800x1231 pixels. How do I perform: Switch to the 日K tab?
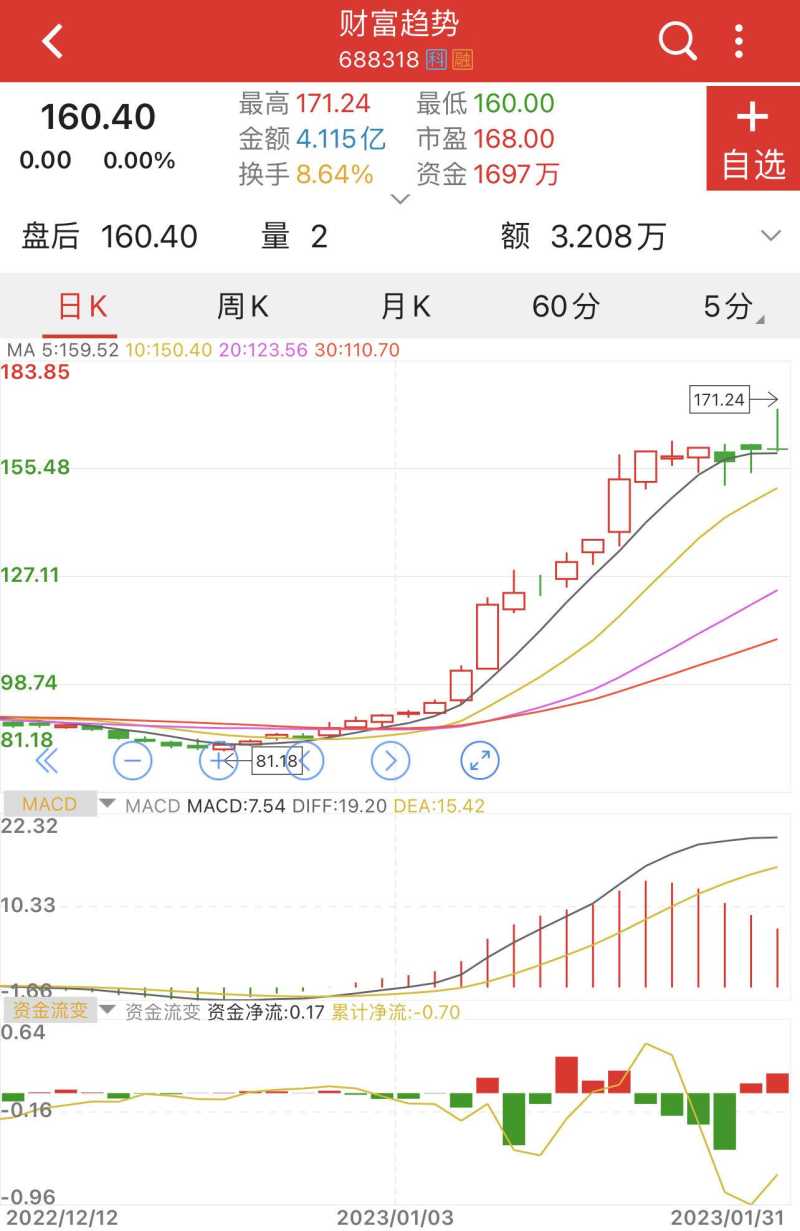tap(82, 307)
